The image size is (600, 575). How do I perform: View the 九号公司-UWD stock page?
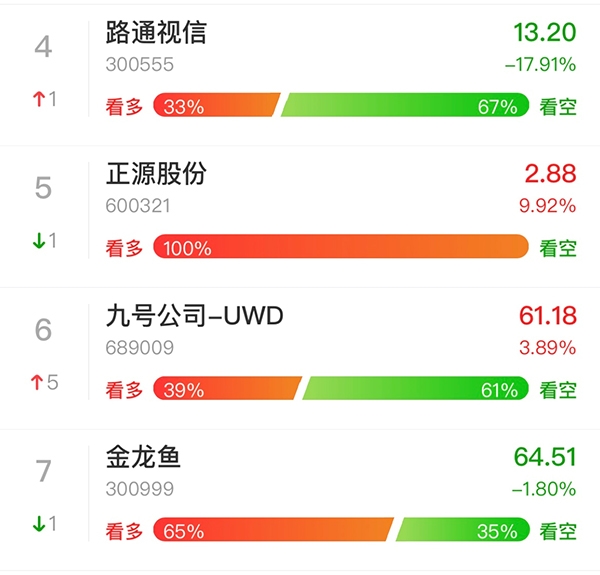(195, 316)
